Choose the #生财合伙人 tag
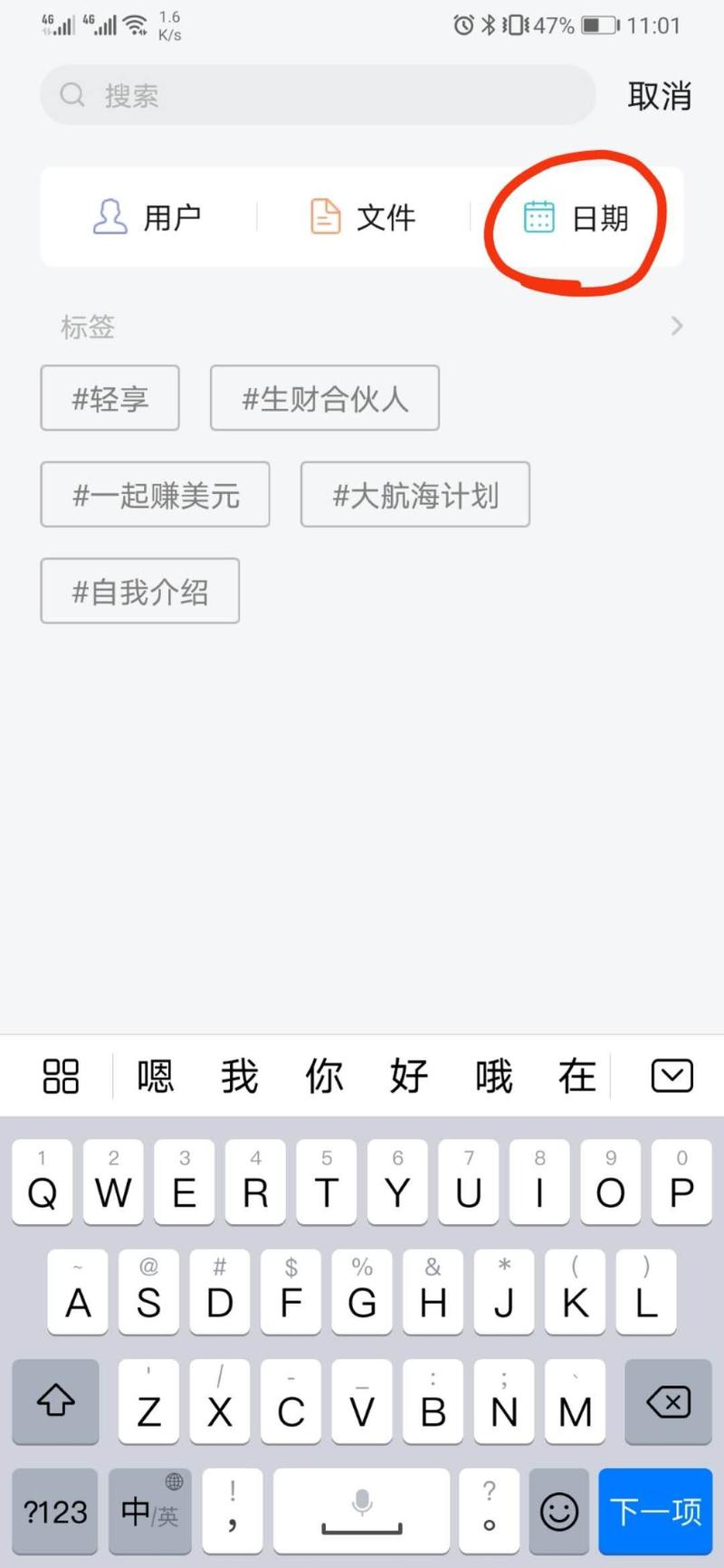 click(324, 398)
